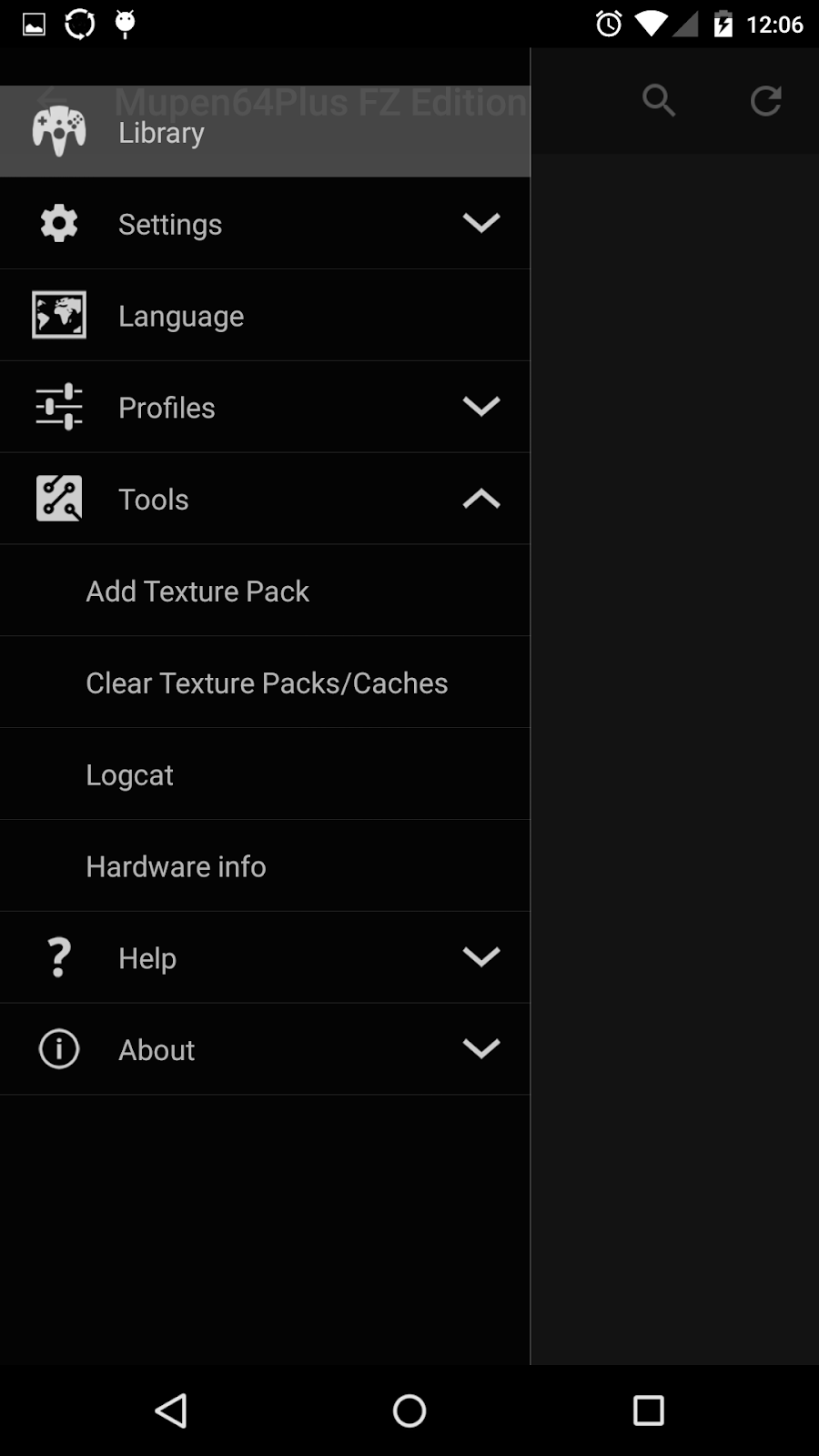Open the search icon in the toolbar

tap(659, 101)
